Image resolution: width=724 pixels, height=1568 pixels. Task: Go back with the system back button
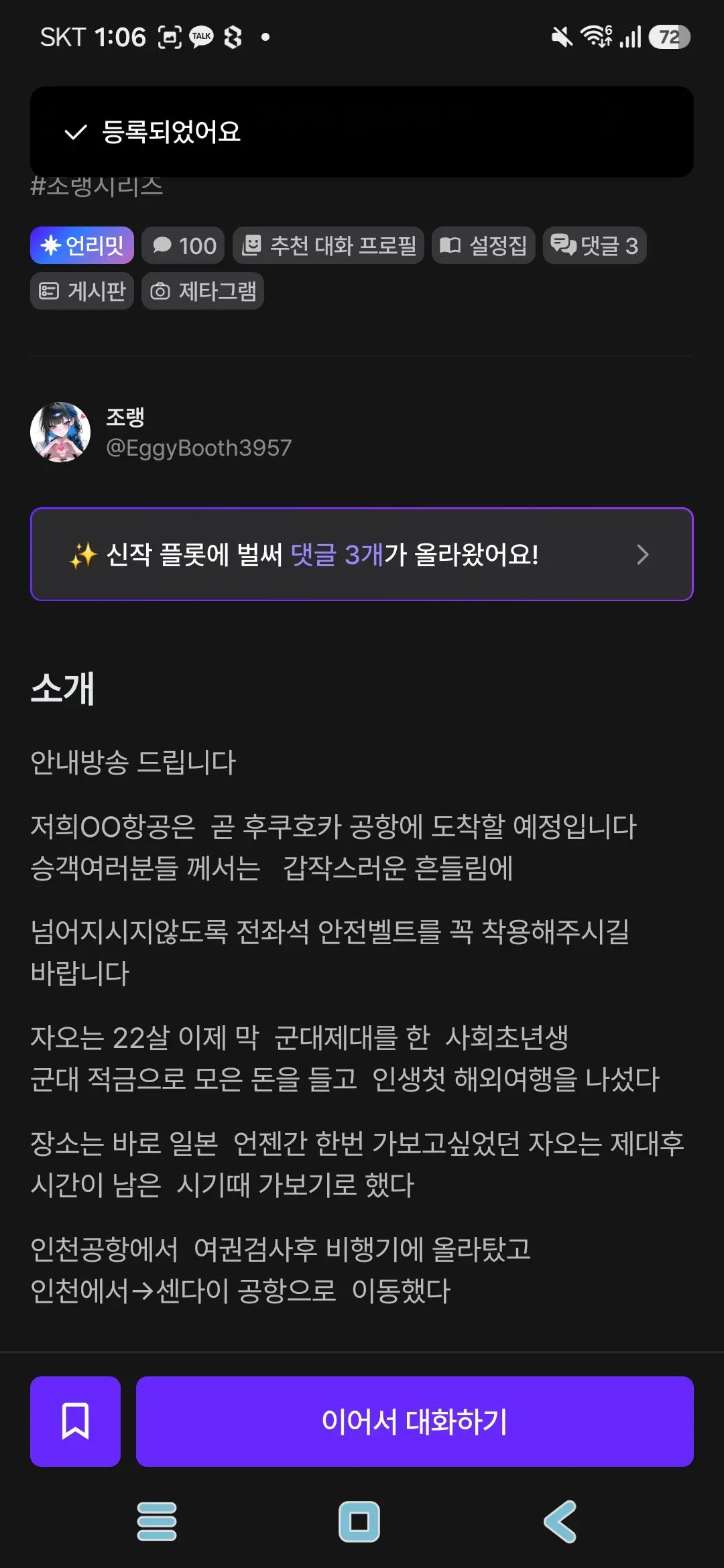click(560, 1521)
